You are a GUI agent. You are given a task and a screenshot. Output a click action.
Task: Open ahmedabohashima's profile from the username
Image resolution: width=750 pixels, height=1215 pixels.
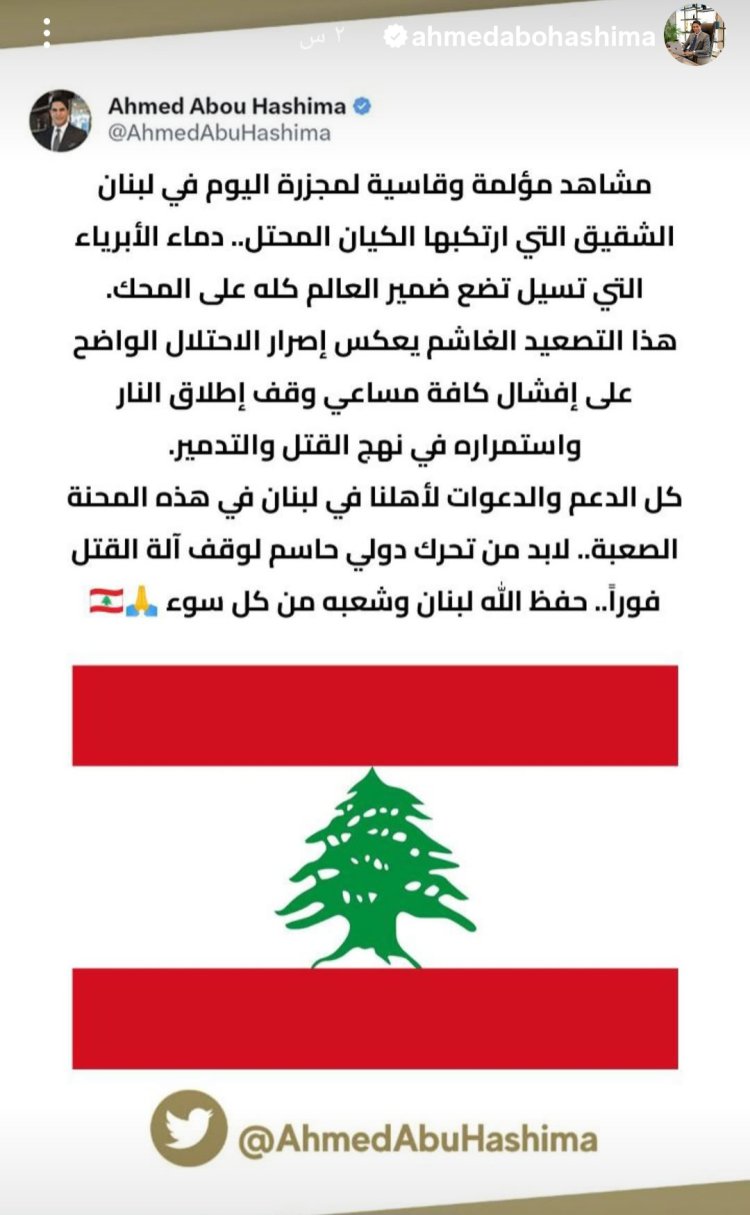point(534,38)
